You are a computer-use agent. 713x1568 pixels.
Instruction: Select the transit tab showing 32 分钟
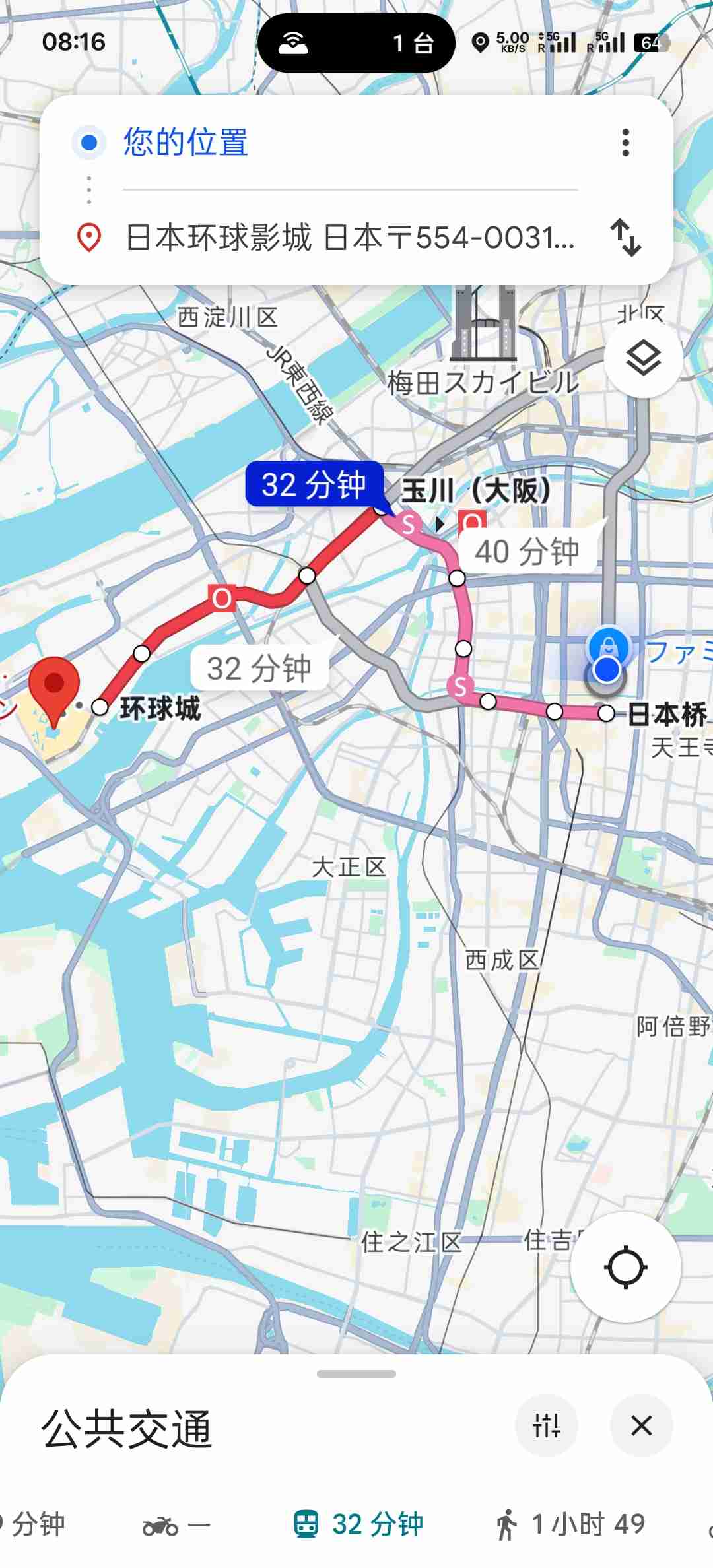358,1524
